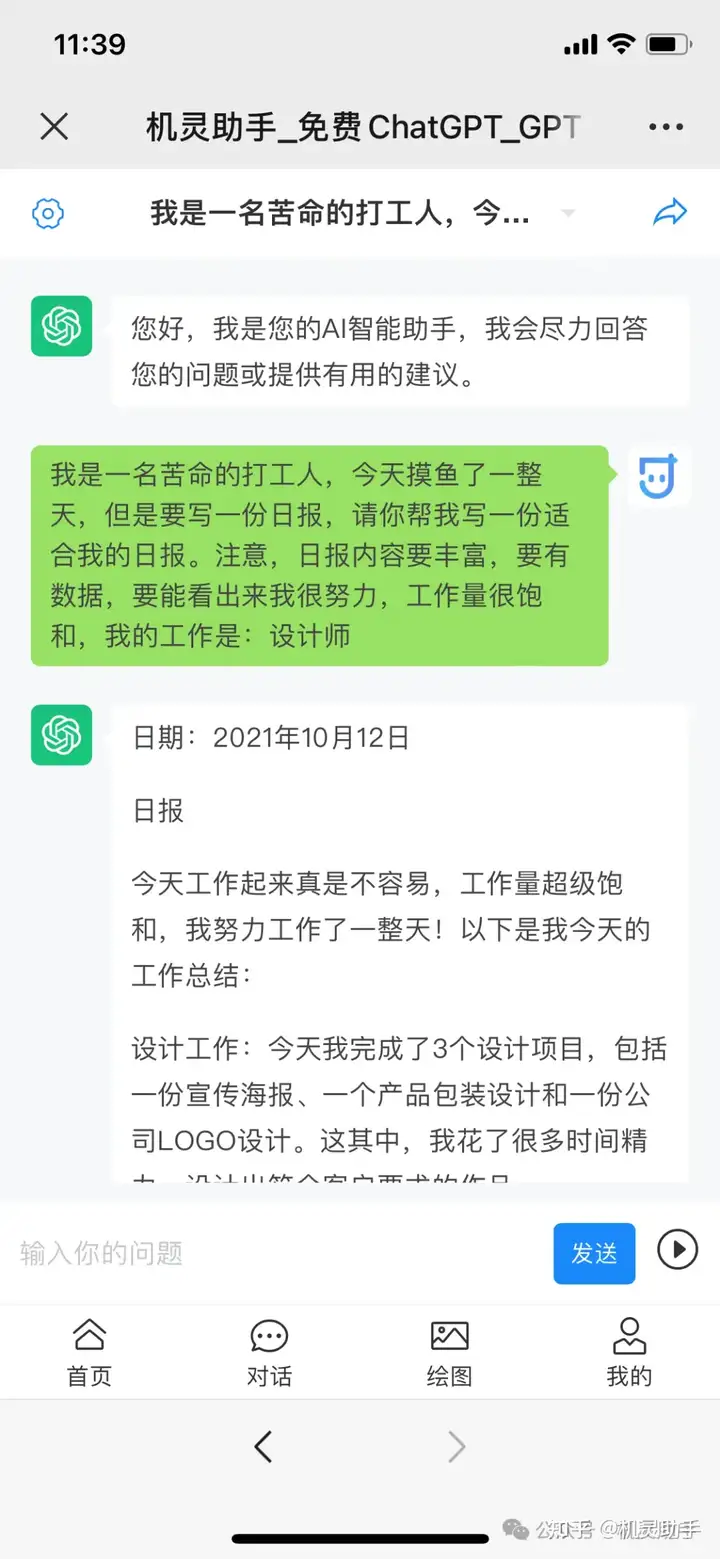The width and height of the screenshot is (720, 1559).
Task: Open the three-dot overflow menu
Action: coord(666,127)
